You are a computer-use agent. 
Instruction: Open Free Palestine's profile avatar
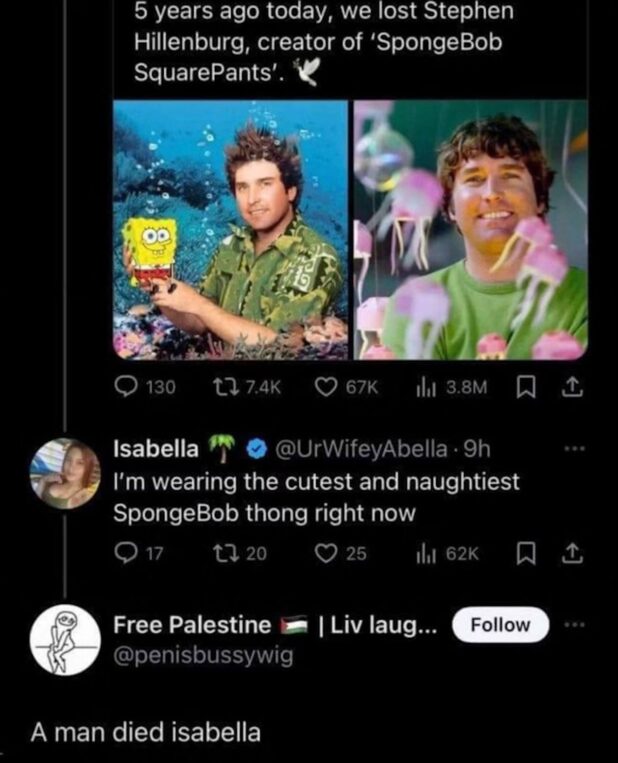pyautogui.click(x=65, y=641)
